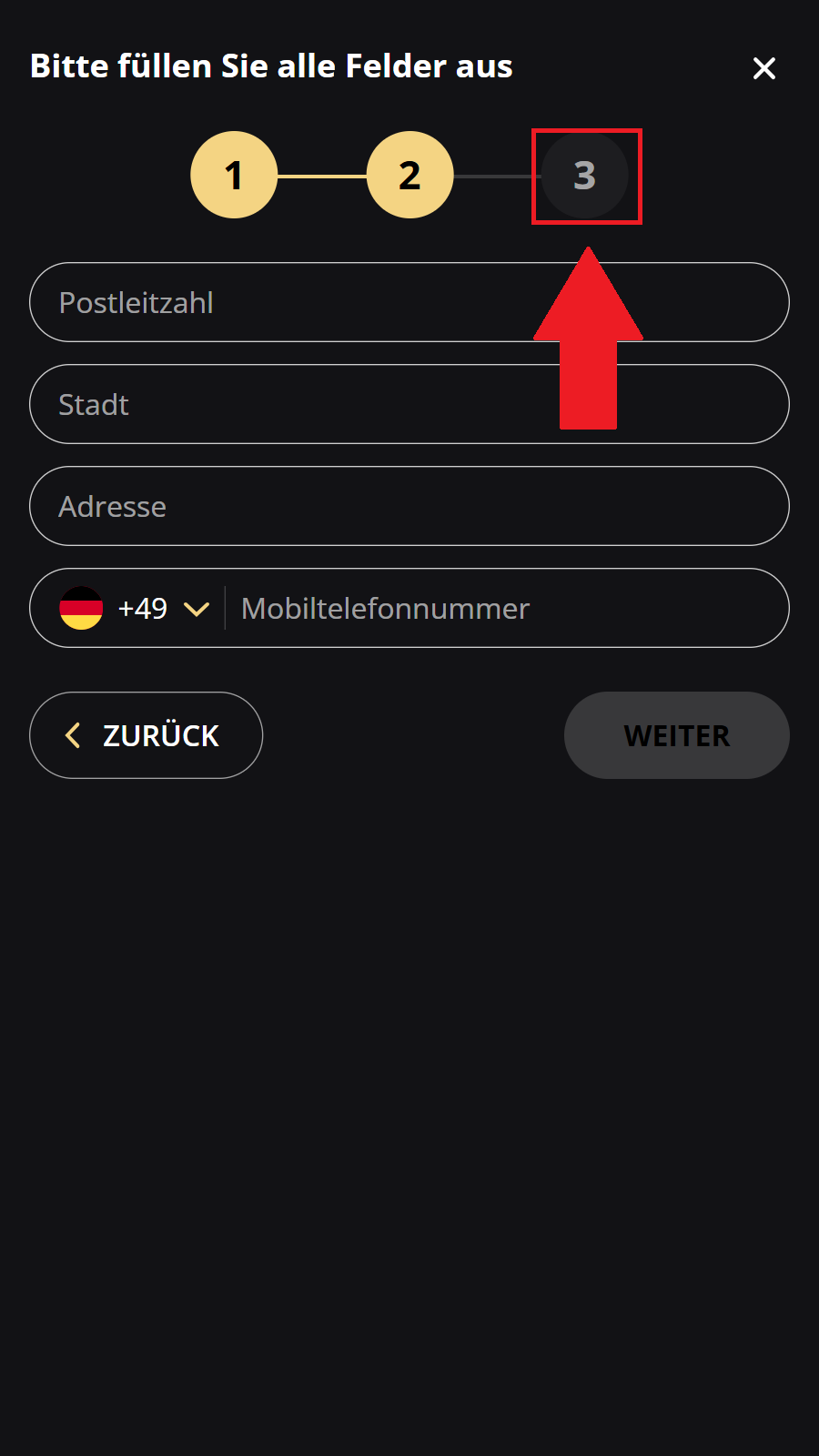Jump to step 1 indicator
The width and height of the screenshot is (819, 1456).
[x=234, y=175]
